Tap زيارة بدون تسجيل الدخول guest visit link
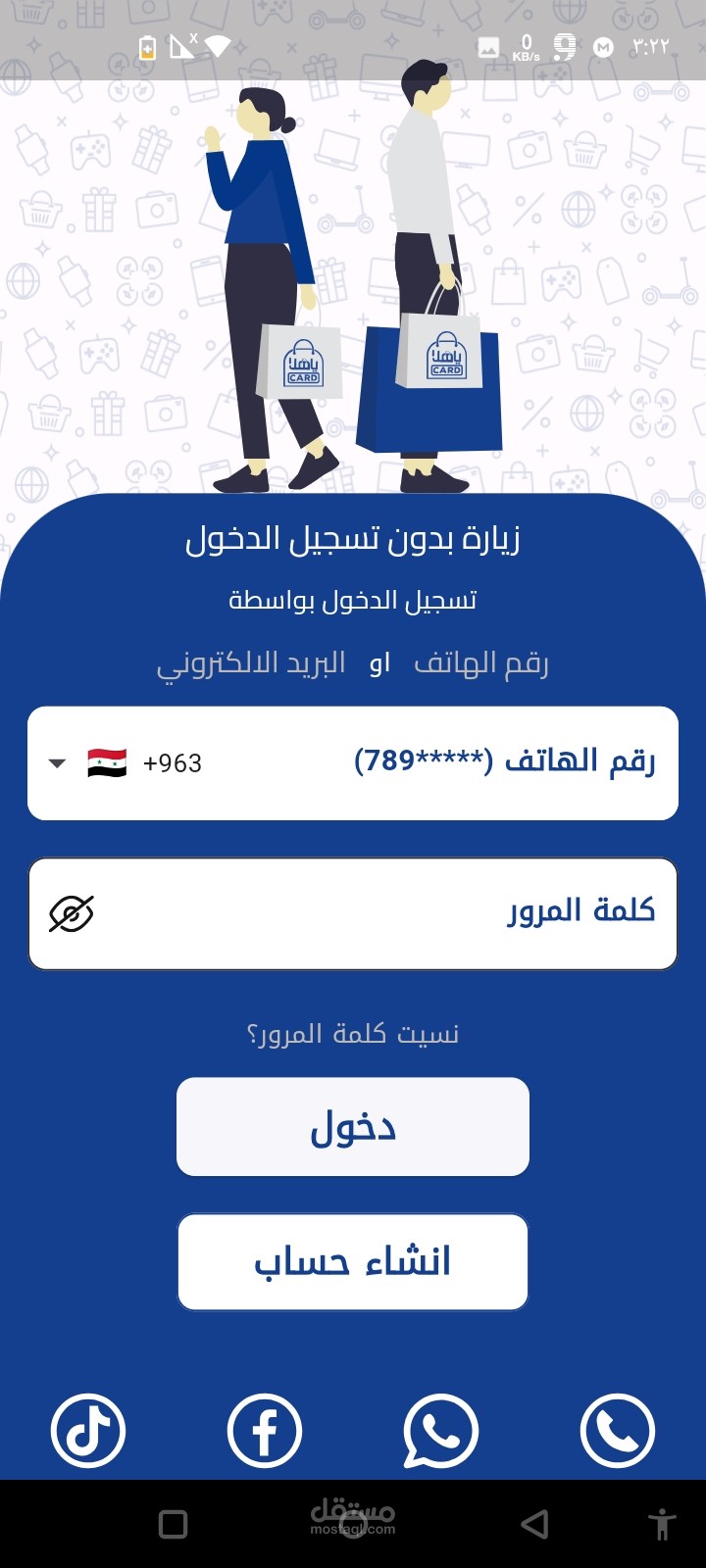Viewport: 706px width, 1568px height. pyautogui.click(x=353, y=539)
